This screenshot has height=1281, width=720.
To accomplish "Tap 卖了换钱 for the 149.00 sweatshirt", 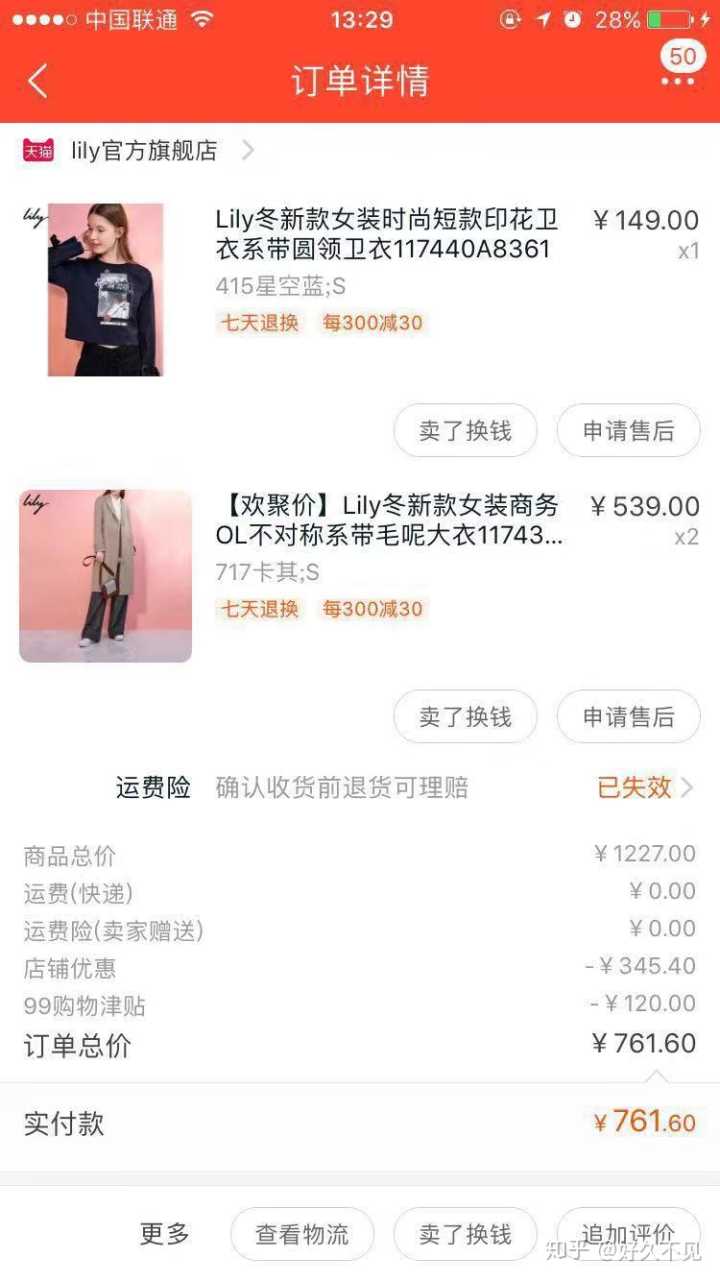I will (x=465, y=431).
